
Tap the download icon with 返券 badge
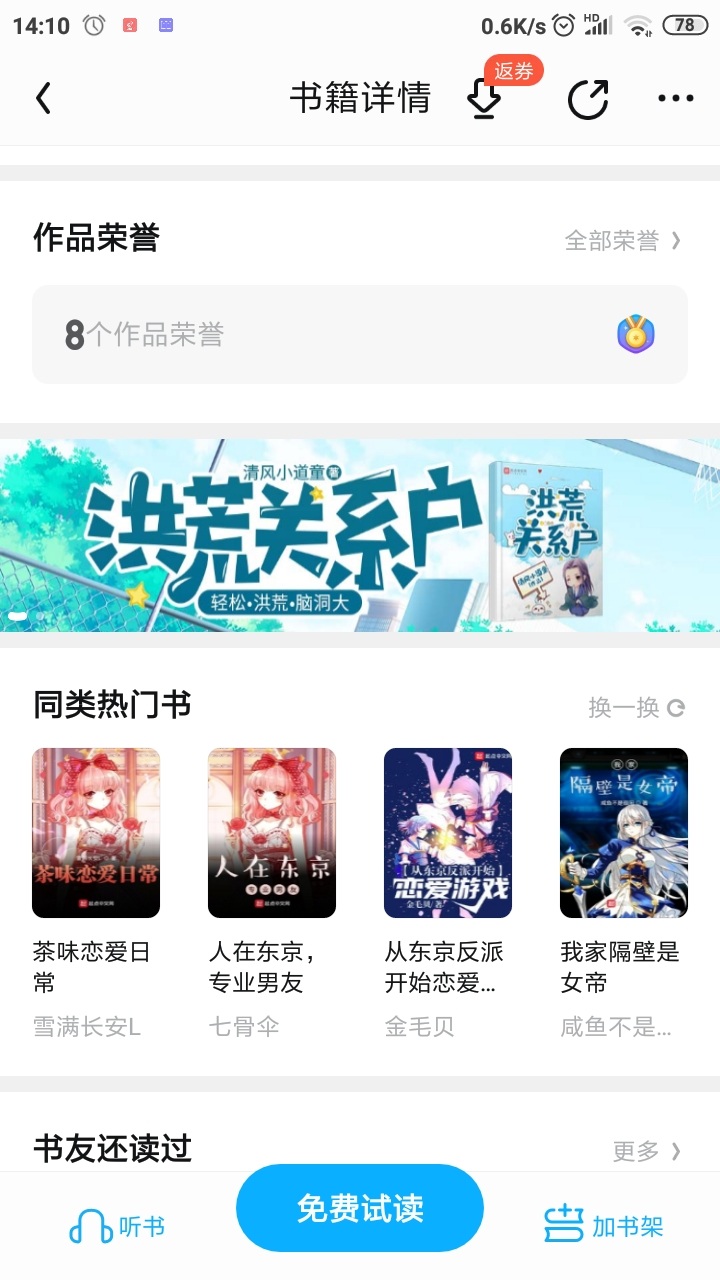pyautogui.click(x=484, y=99)
